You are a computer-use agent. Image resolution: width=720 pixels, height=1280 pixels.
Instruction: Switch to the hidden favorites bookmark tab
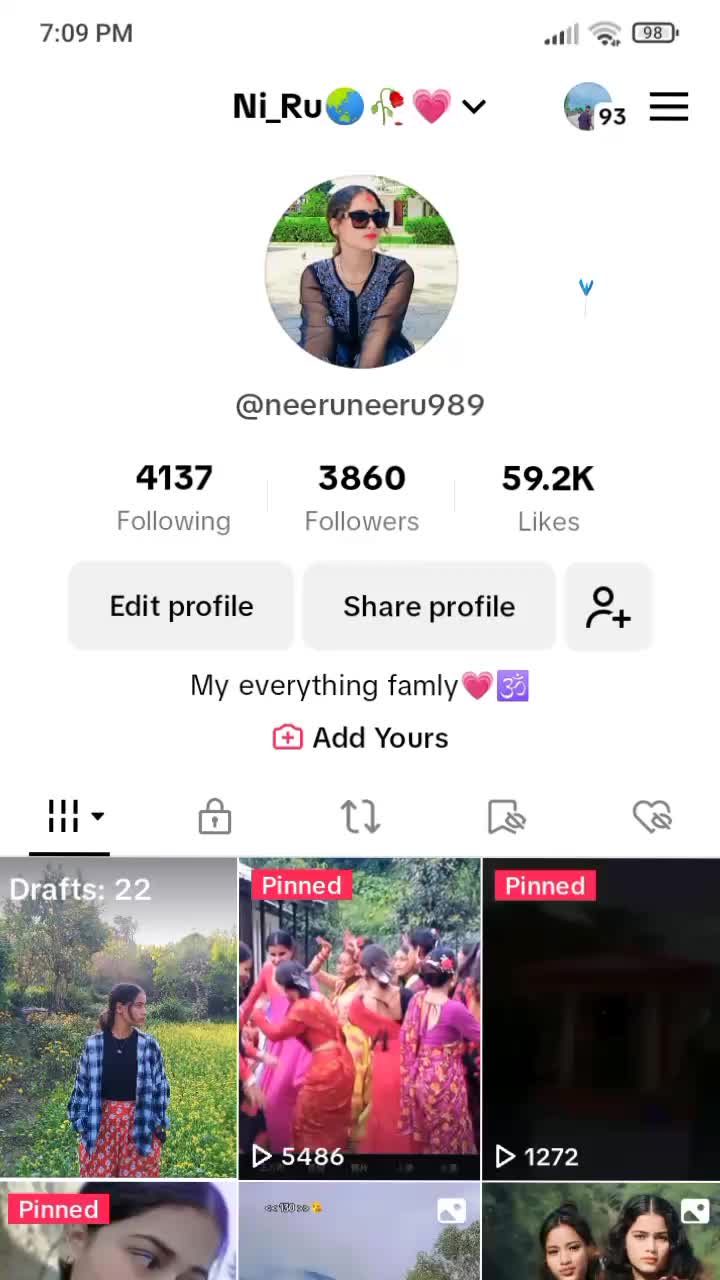(x=507, y=818)
